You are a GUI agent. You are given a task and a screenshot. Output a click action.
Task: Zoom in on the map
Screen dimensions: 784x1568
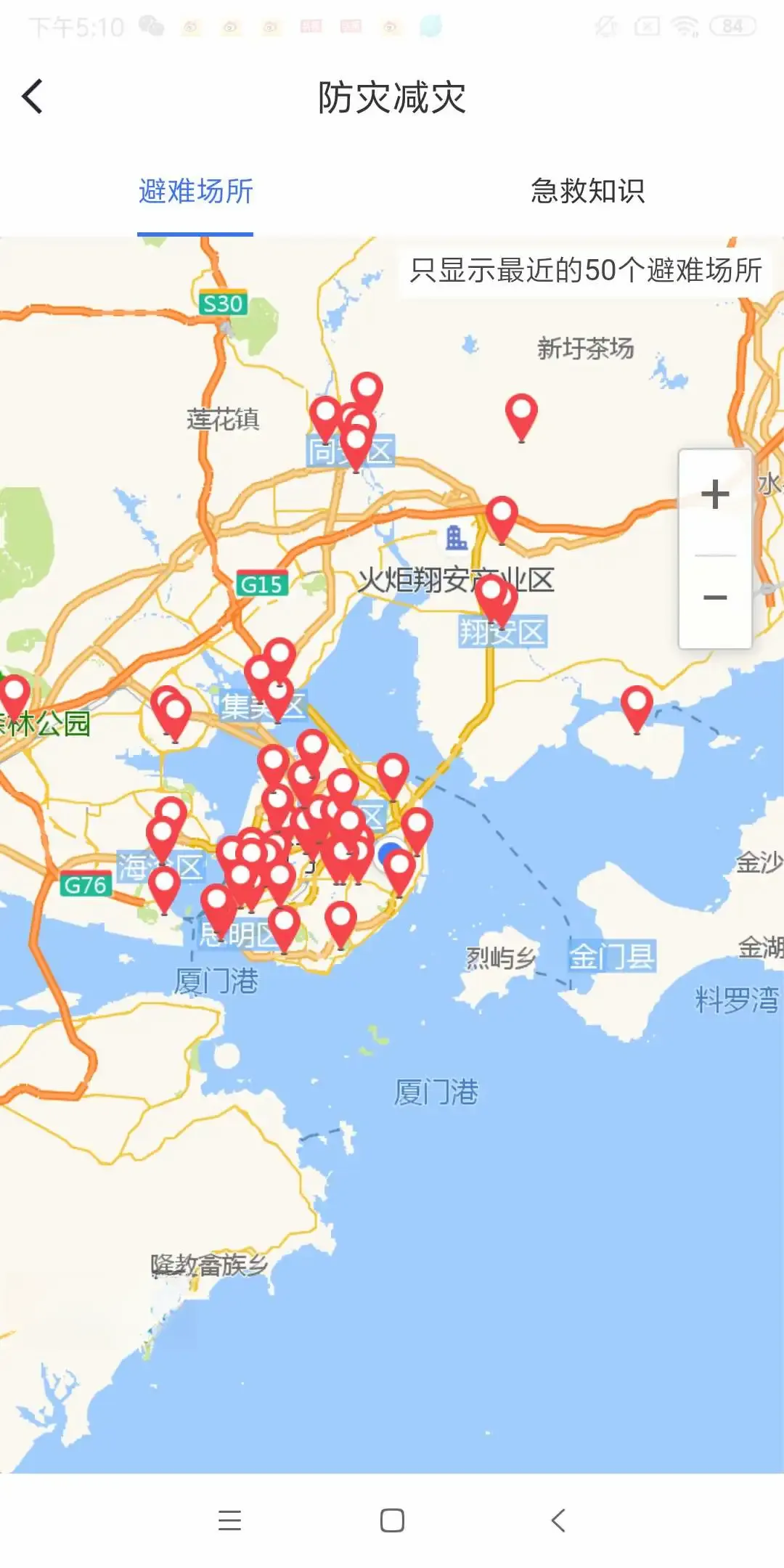715,495
